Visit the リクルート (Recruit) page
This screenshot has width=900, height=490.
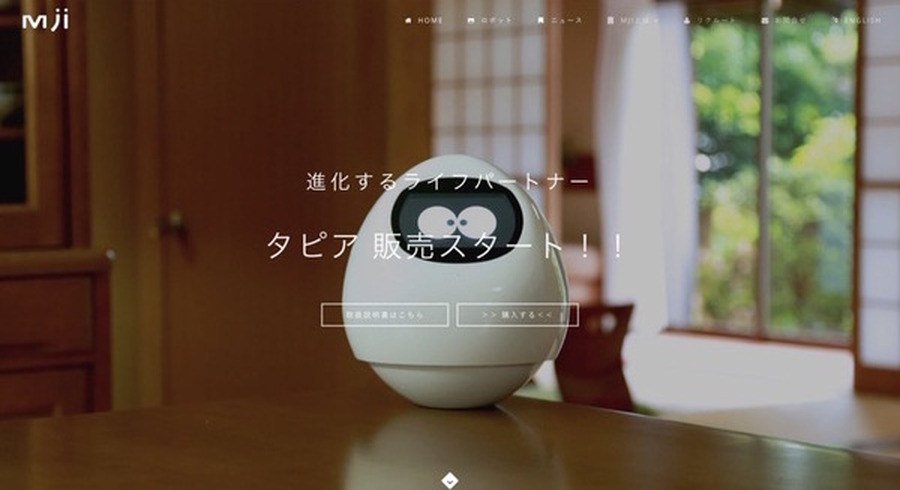coord(711,20)
